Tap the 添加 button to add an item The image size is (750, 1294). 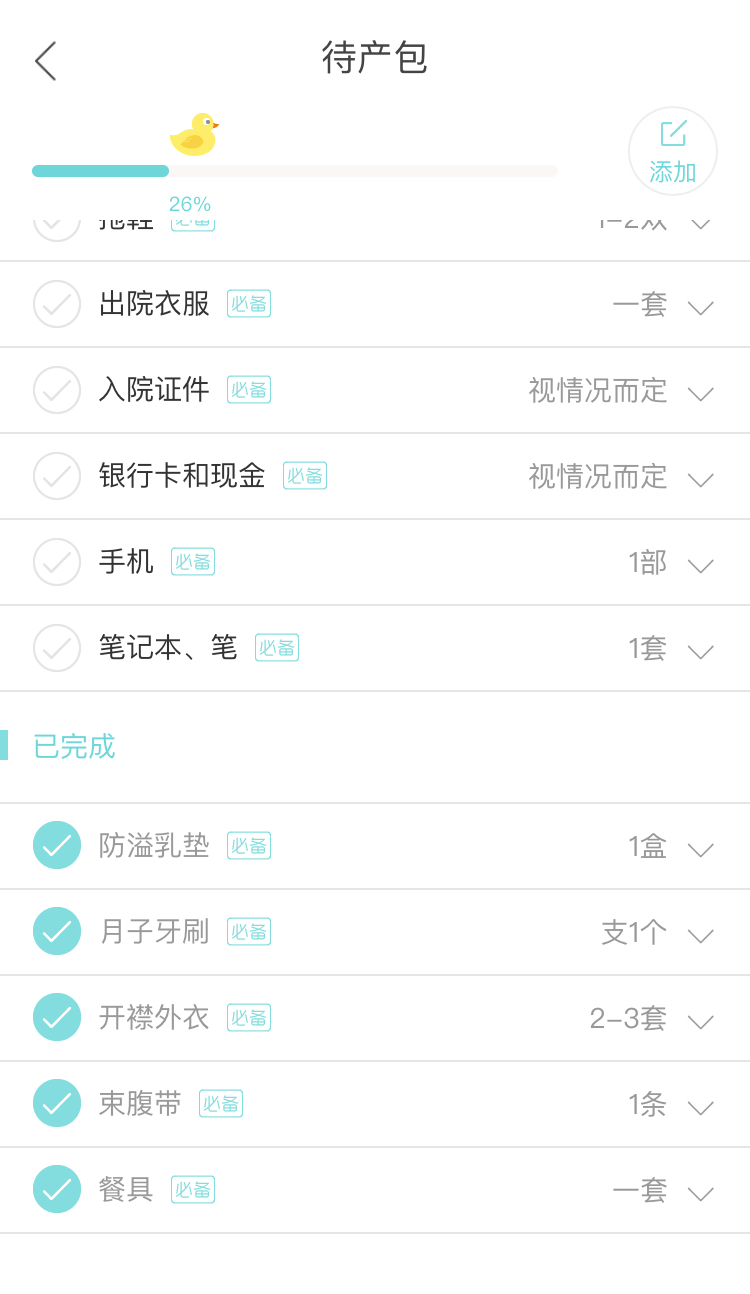(672, 151)
